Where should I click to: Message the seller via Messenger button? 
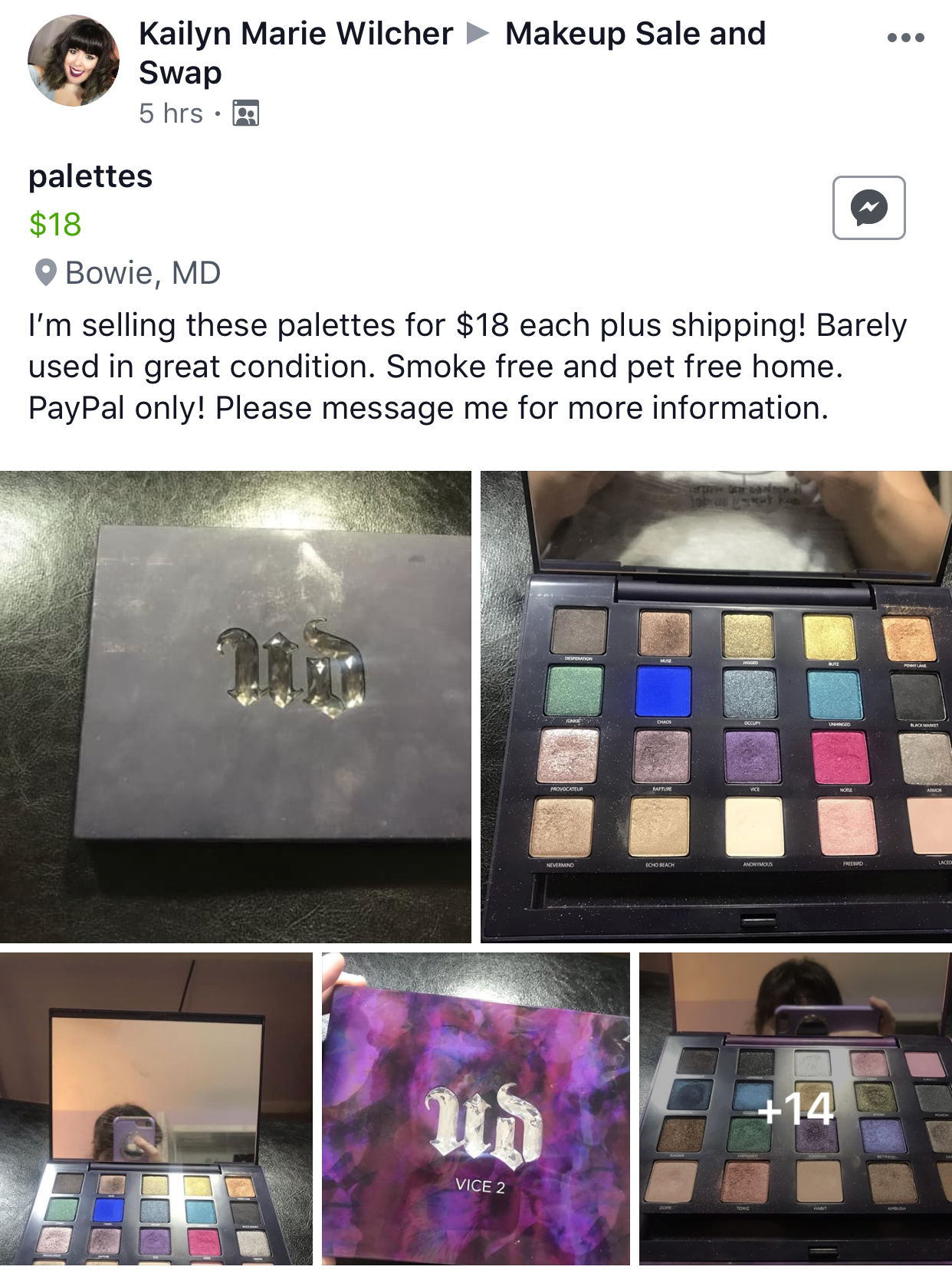tap(868, 208)
